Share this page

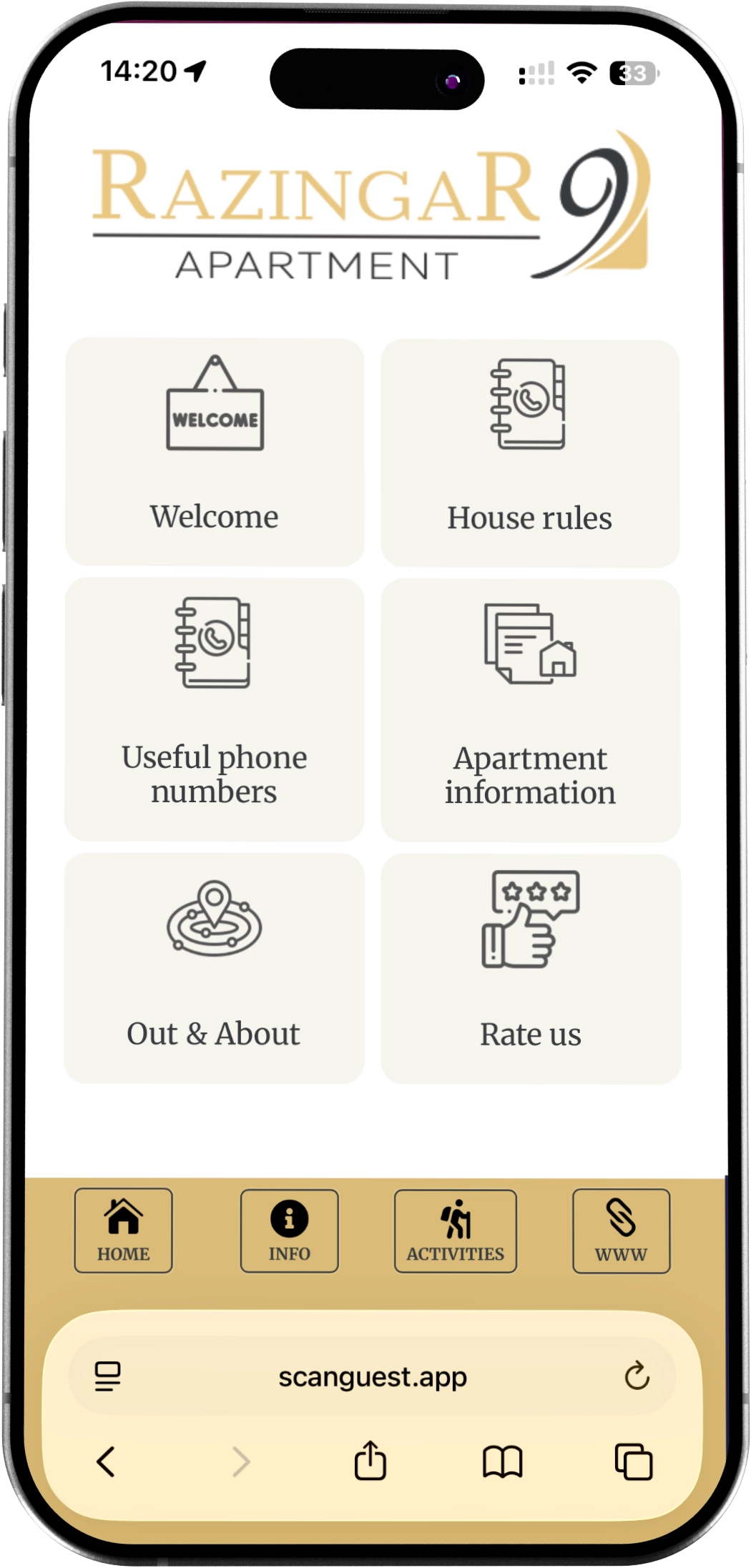[x=370, y=1460]
